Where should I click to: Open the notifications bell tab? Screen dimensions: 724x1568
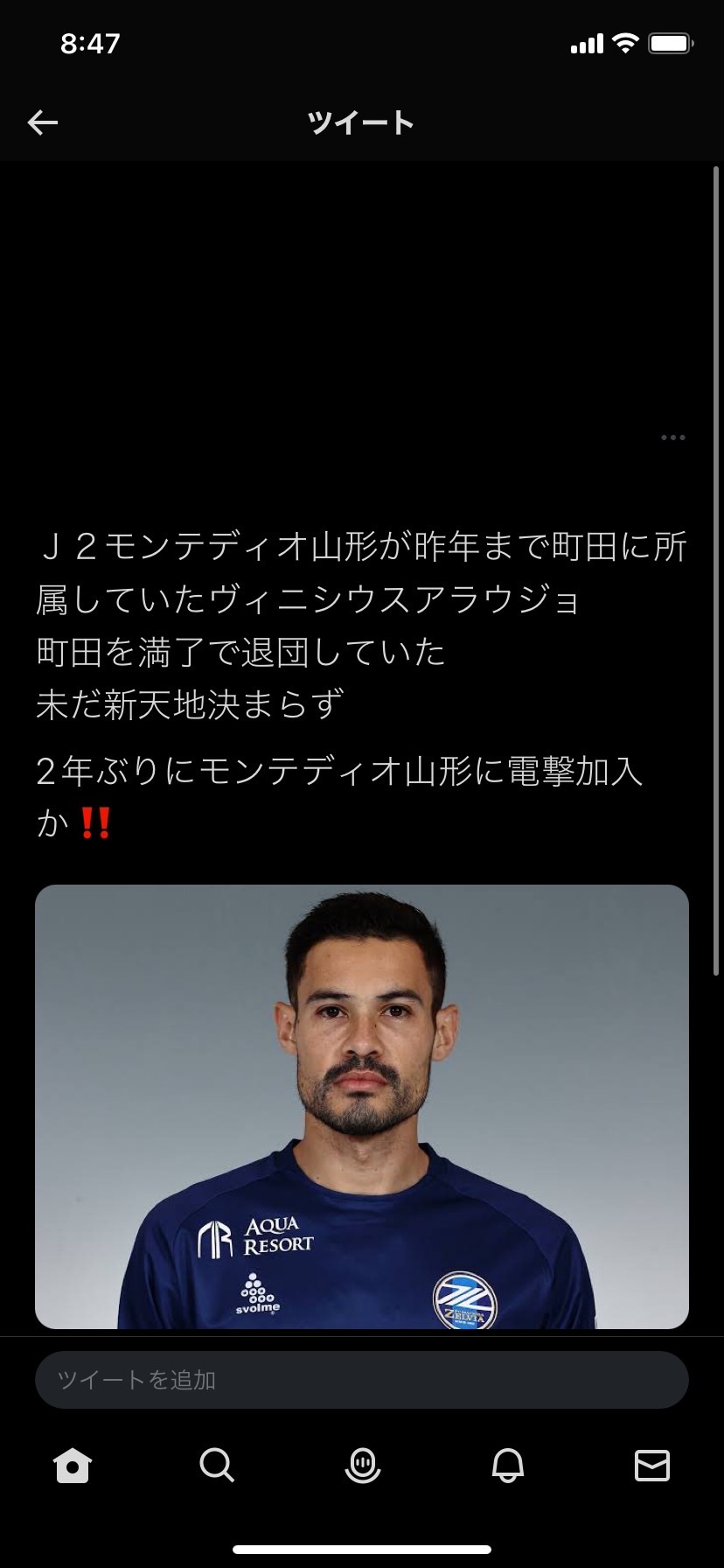(x=507, y=1465)
